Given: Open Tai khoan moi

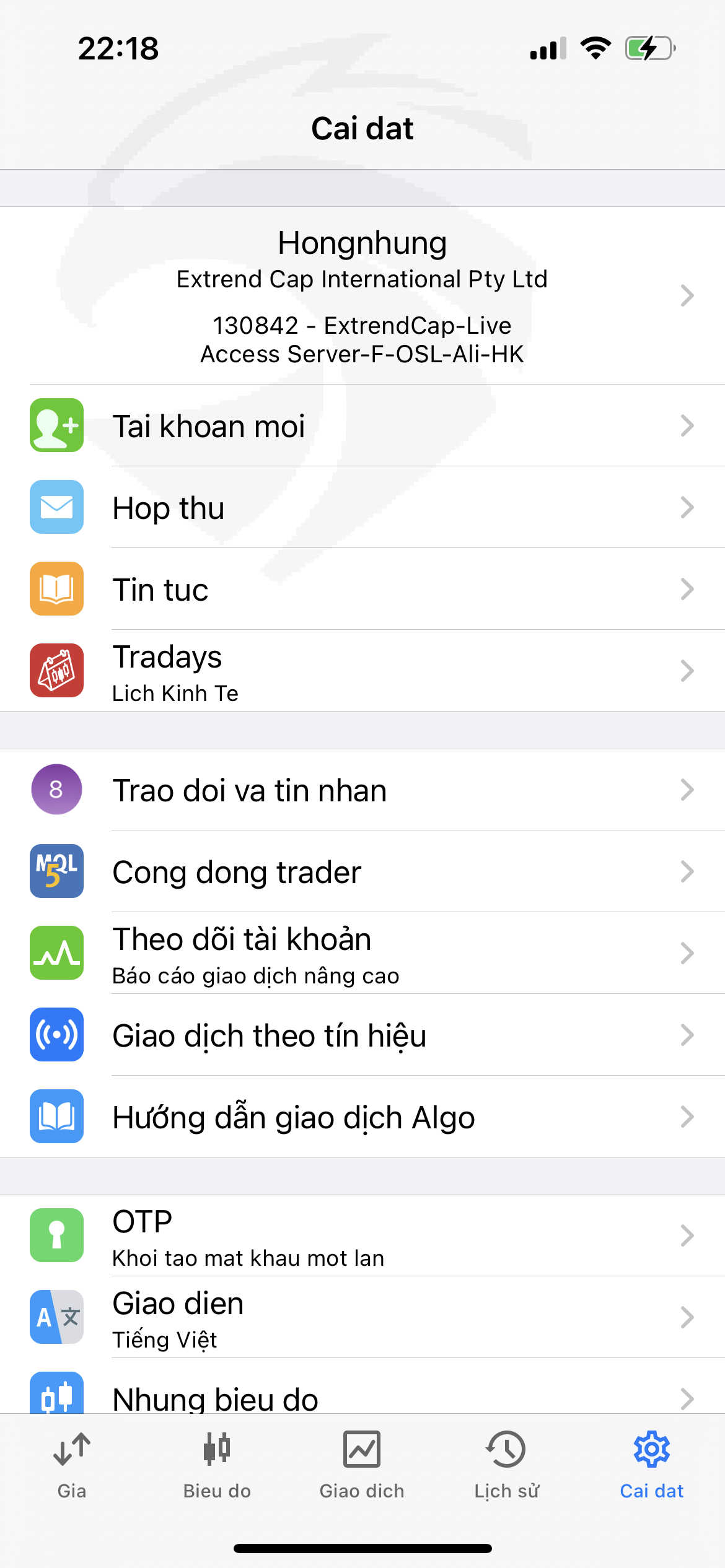Looking at the screenshot, I should 362,425.
